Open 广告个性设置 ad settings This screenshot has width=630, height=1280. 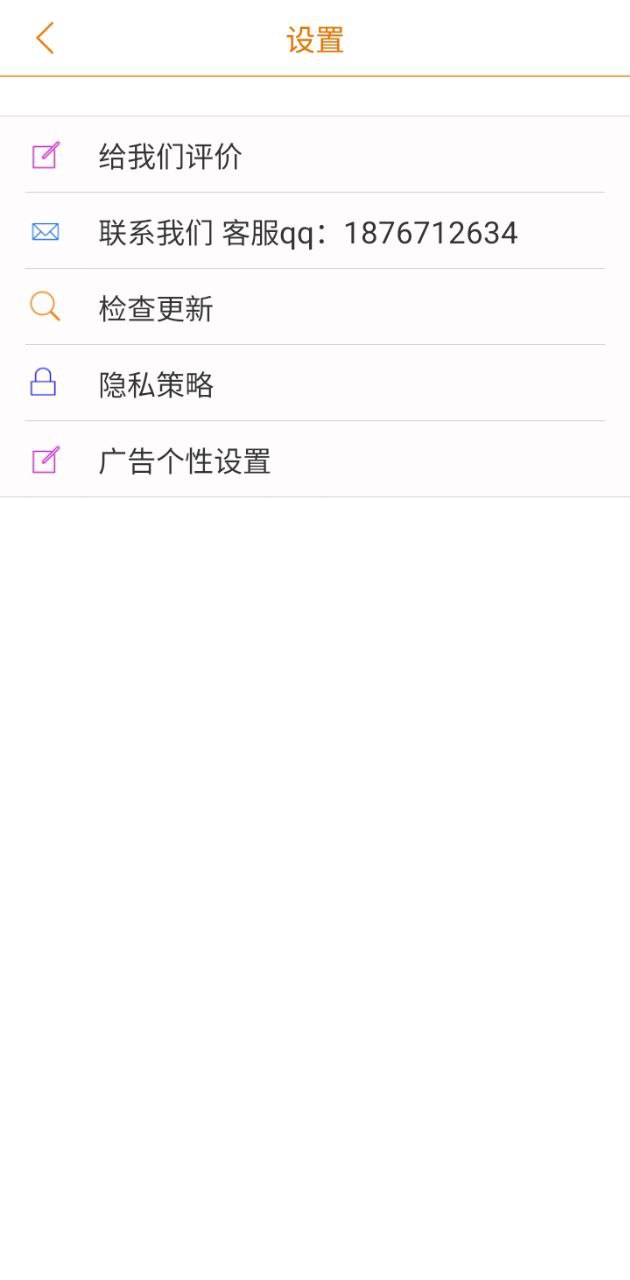click(185, 460)
